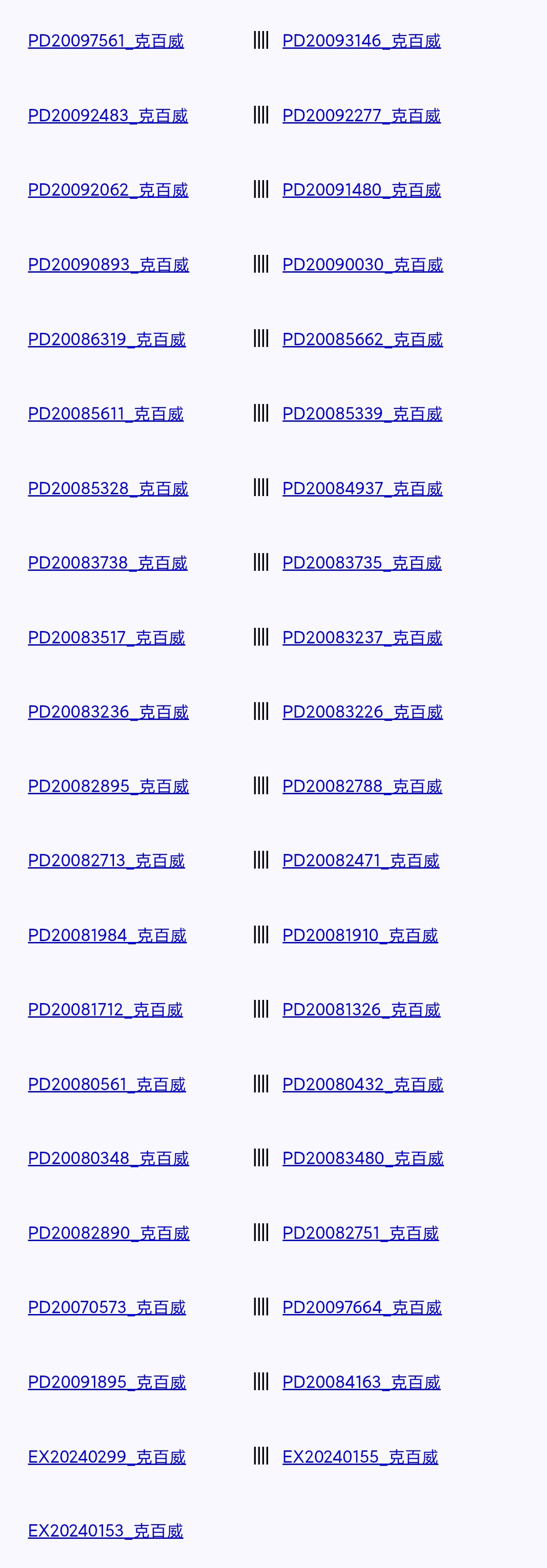The image size is (547, 1568).
Task: Open link PD20097561_克百威
Action: (106, 41)
